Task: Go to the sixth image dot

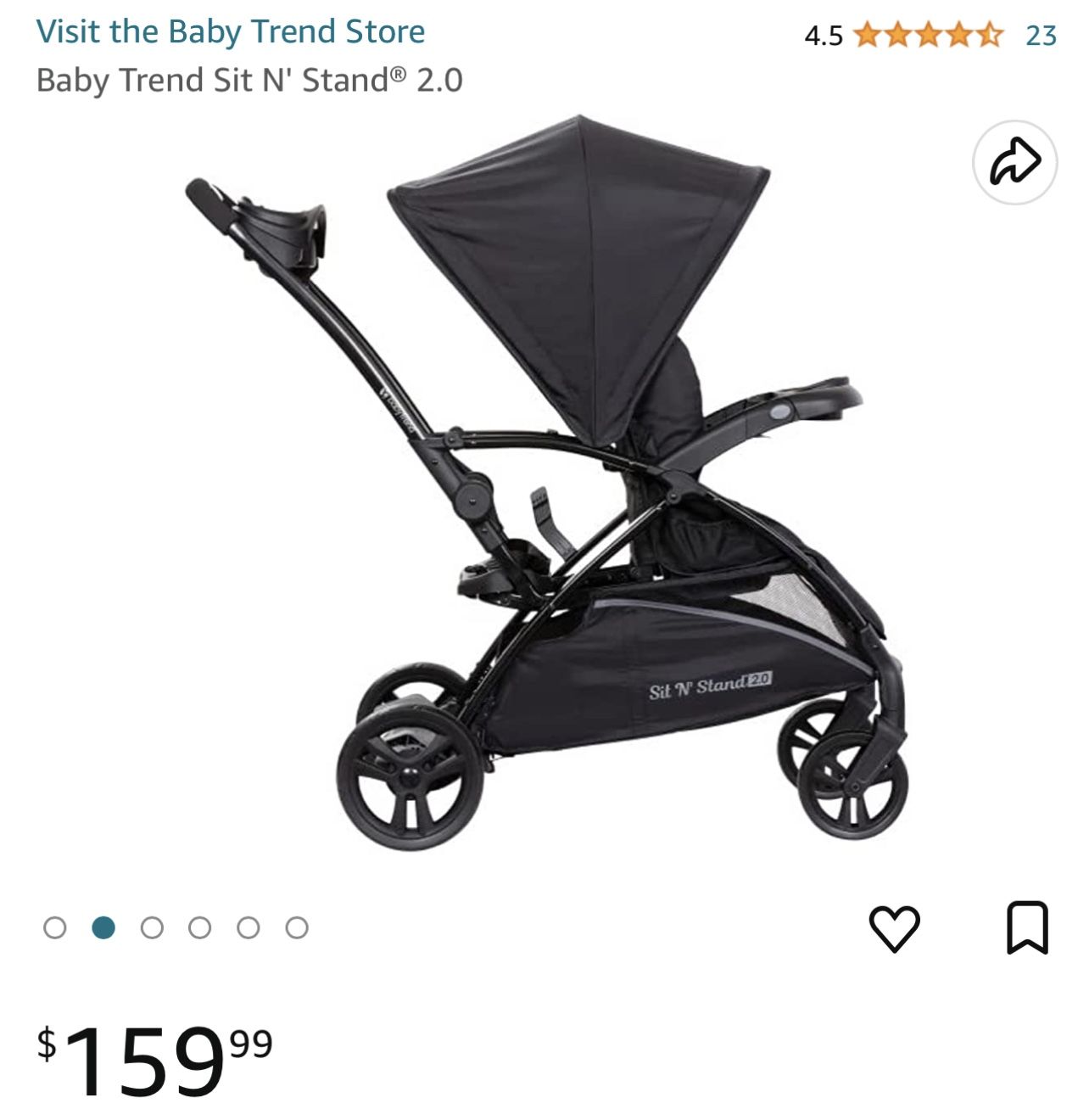Action: pos(297,927)
